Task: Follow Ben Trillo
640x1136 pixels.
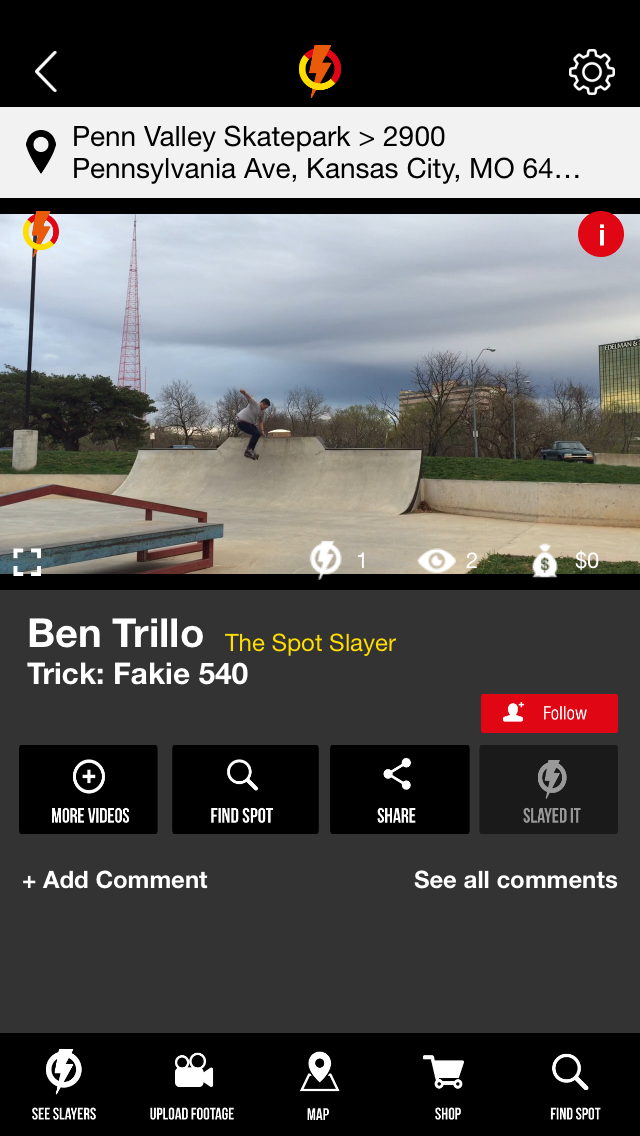Action: (x=549, y=713)
